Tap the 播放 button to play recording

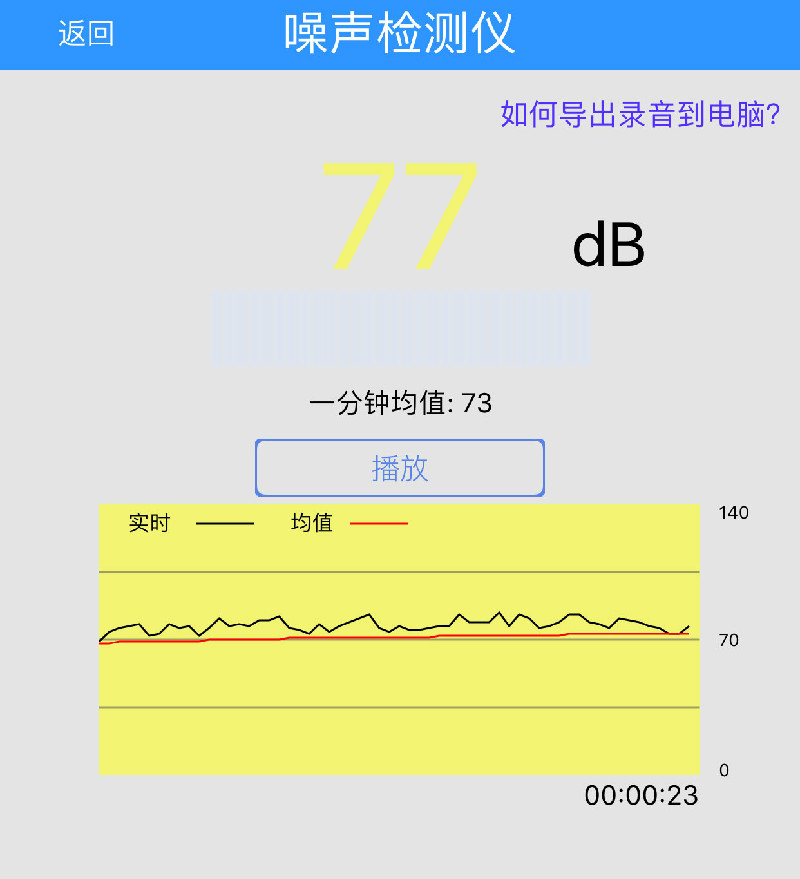tap(400, 468)
